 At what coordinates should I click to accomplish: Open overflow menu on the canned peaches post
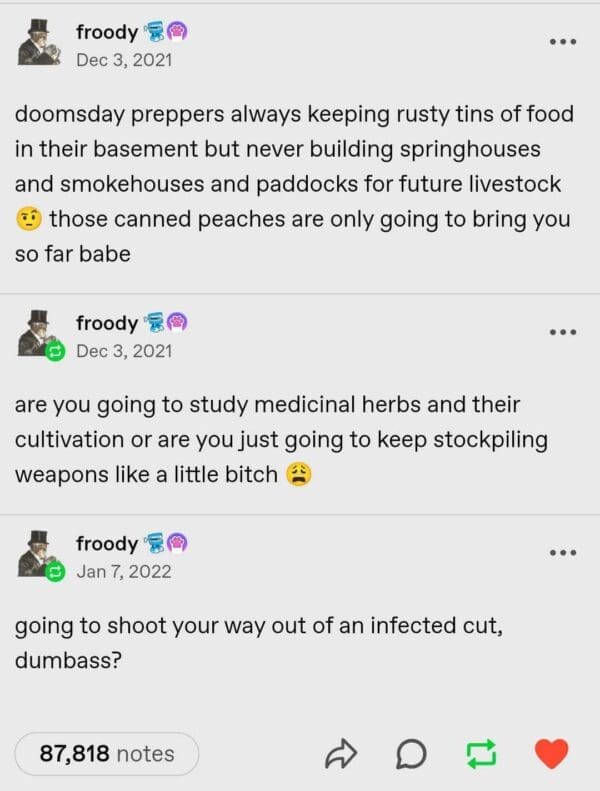pos(563,44)
